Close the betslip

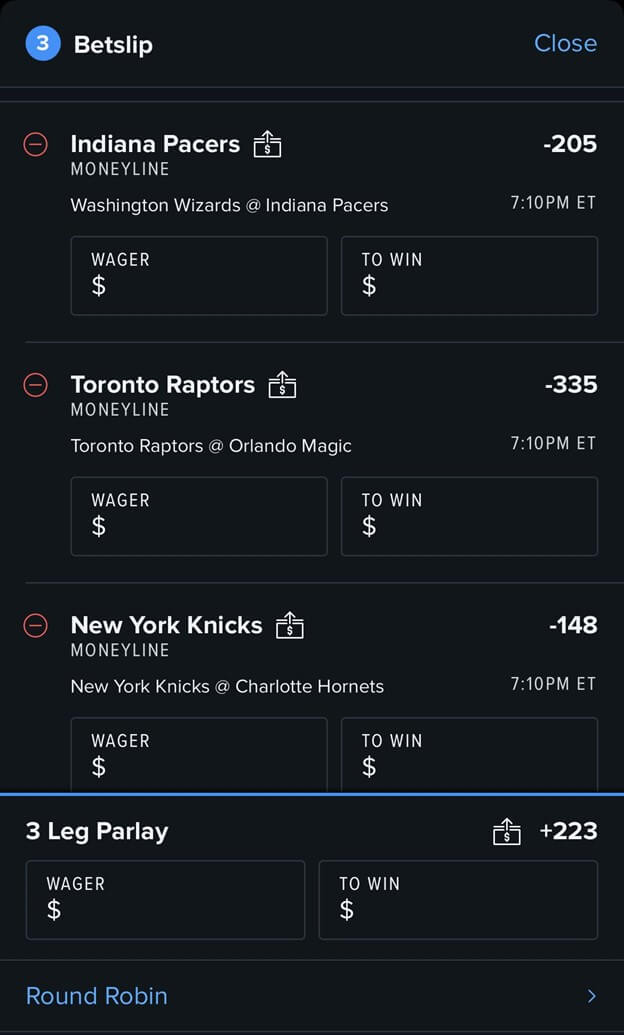click(565, 44)
